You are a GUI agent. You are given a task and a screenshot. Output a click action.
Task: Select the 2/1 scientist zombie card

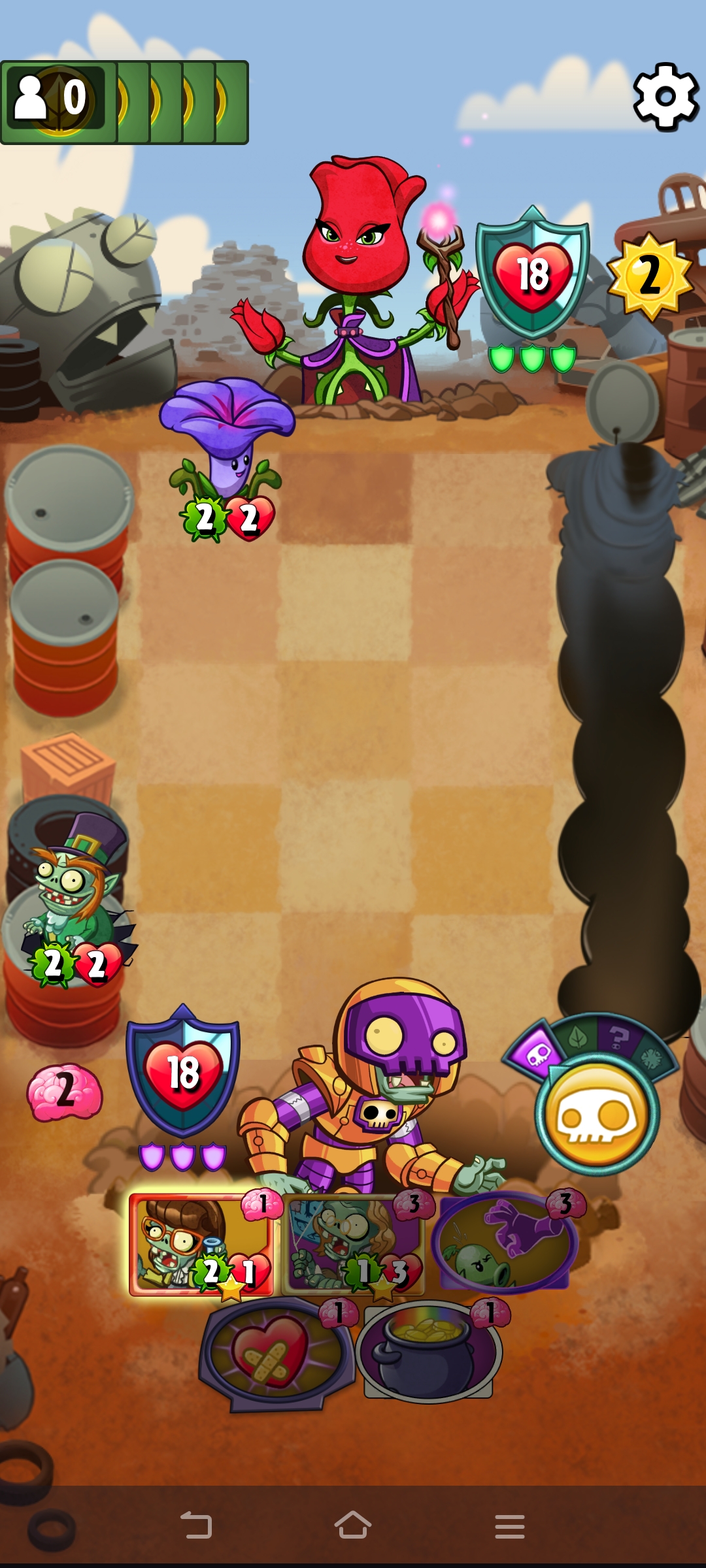click(200, 1245)
